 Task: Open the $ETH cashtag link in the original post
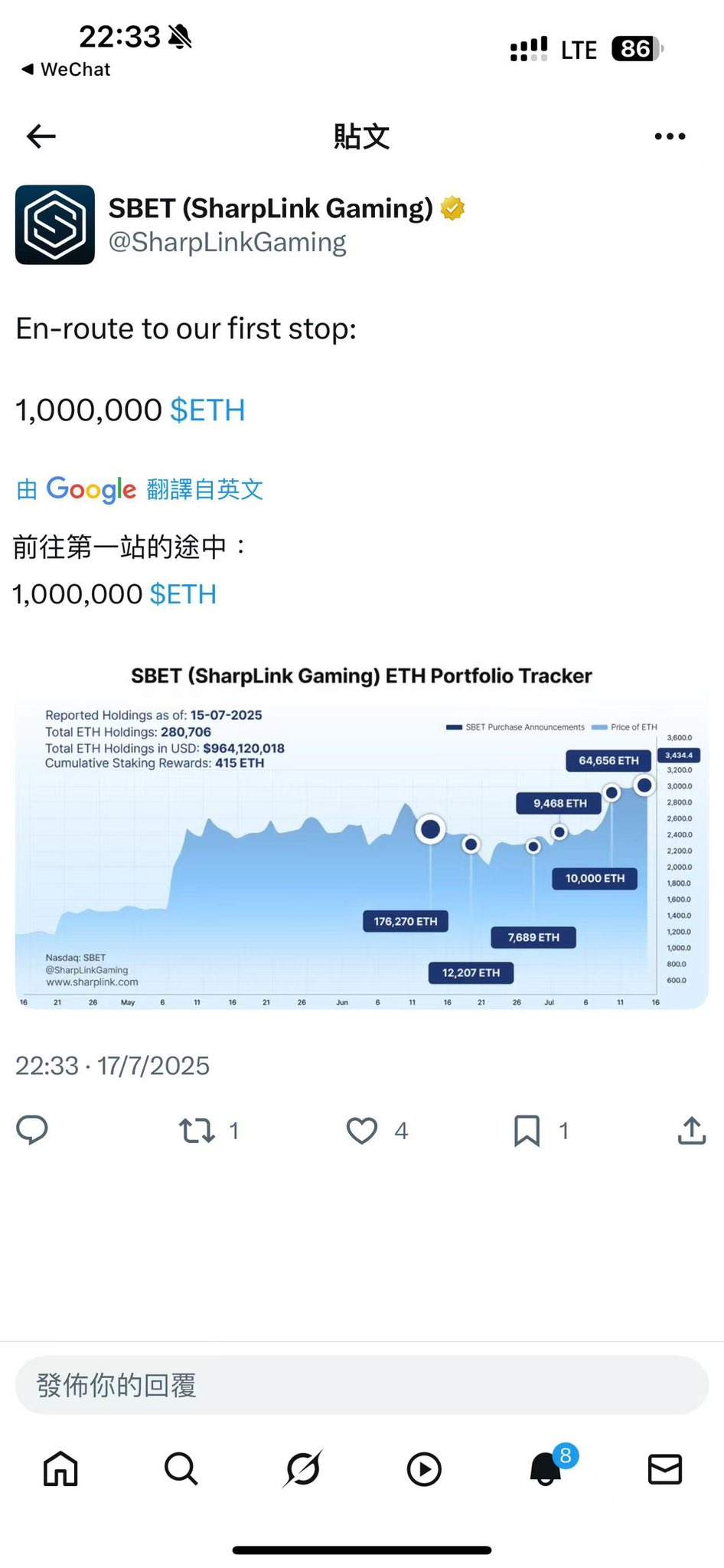[207, 410]
